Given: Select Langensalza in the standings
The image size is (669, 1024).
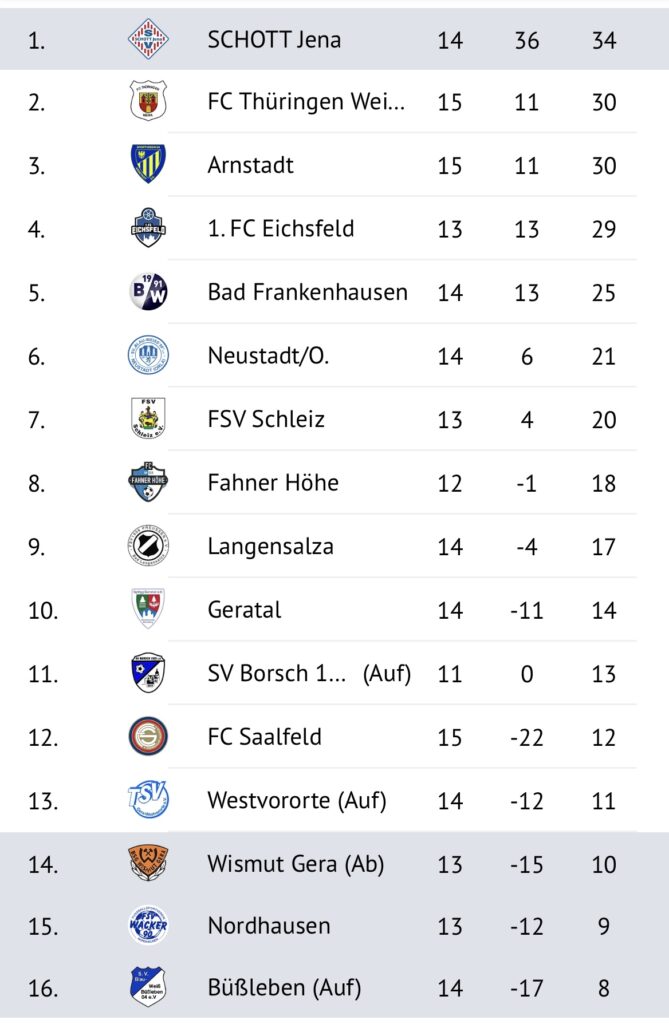Looking at the screenshot, I should click(270, 547).
